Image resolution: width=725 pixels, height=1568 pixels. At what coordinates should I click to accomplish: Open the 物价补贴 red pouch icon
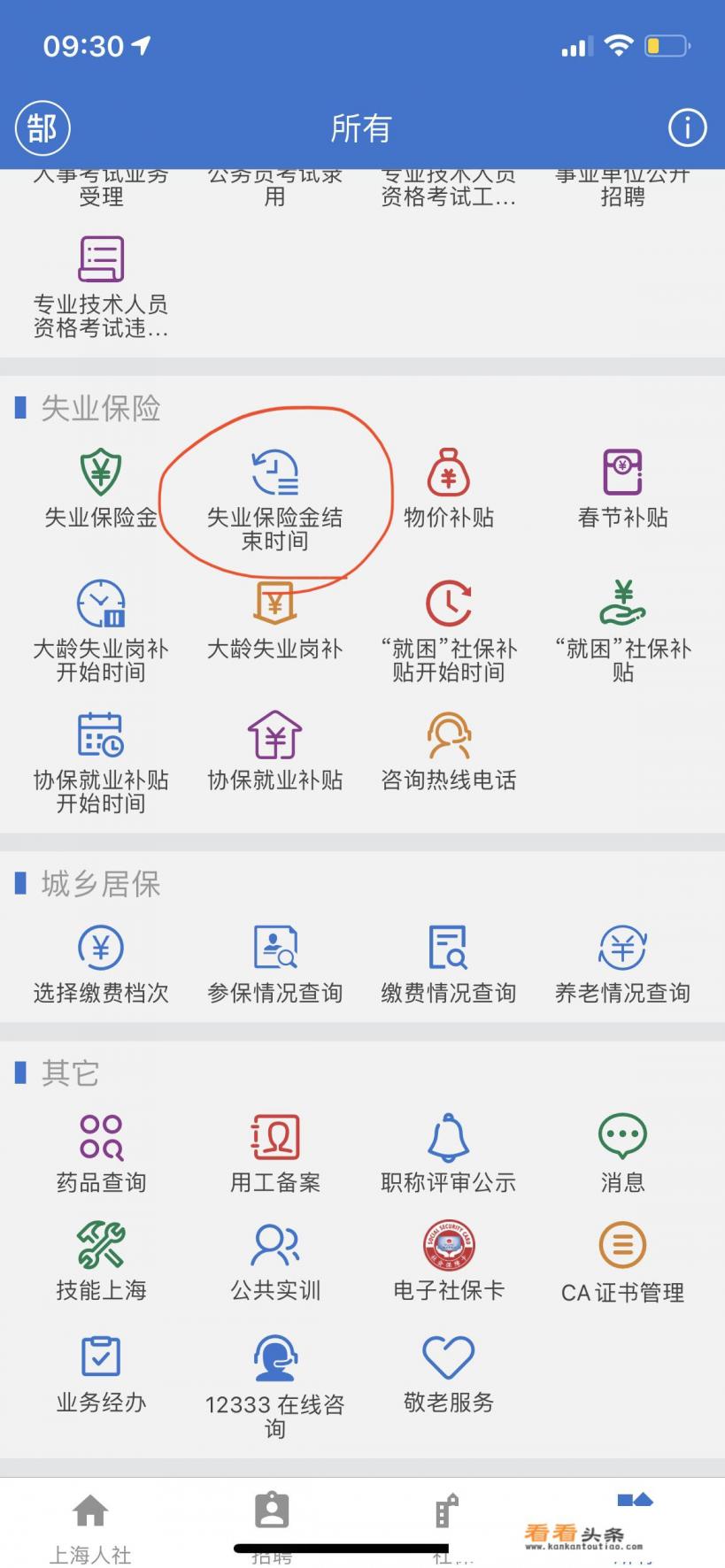[448, 478]
